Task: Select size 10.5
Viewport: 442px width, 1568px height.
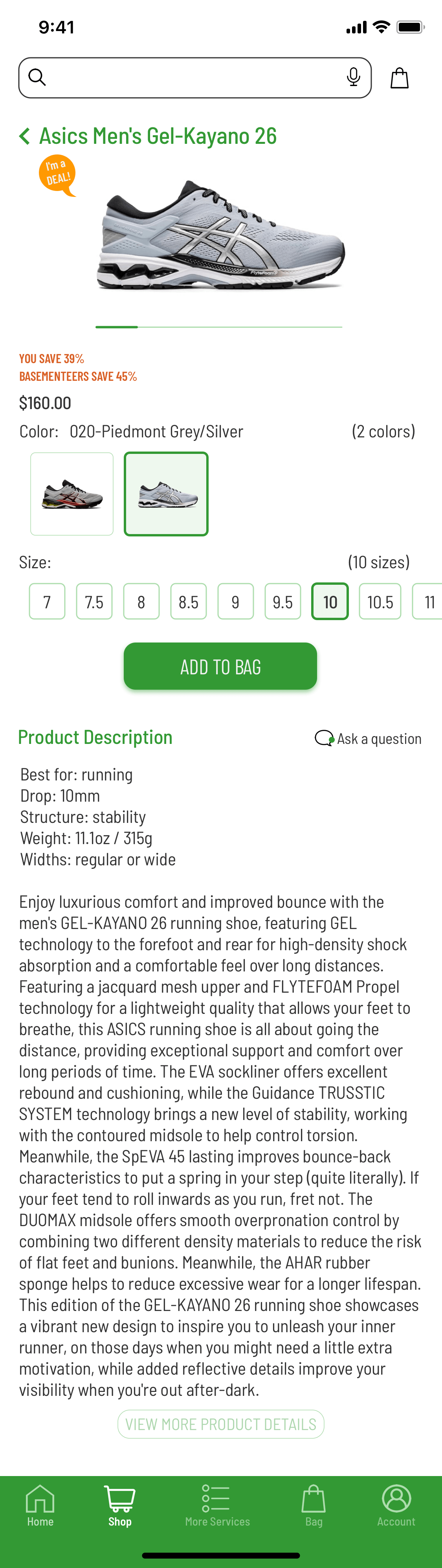Action: [x=380, y=601]
